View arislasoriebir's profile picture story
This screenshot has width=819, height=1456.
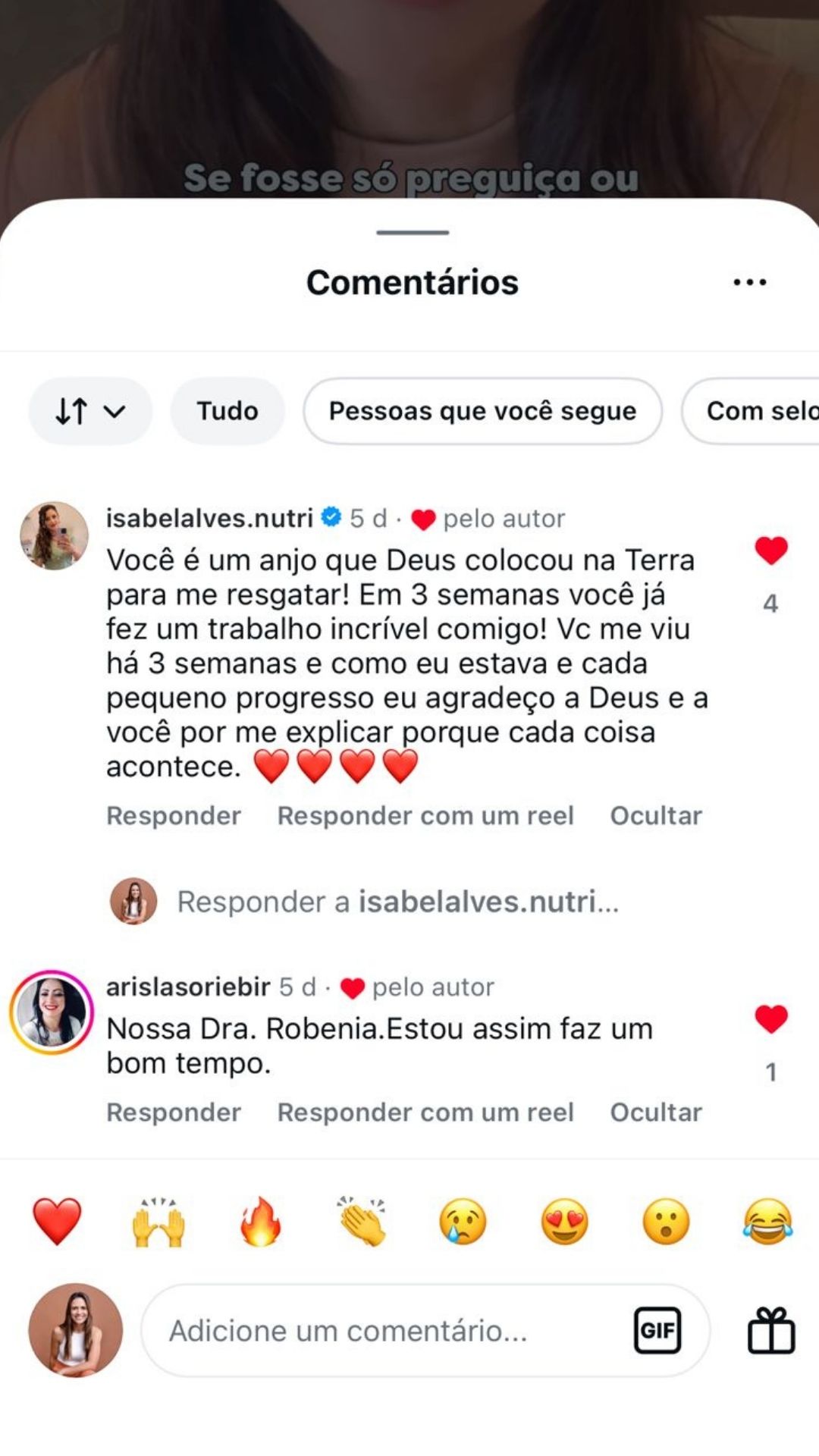pos(52,1012)
